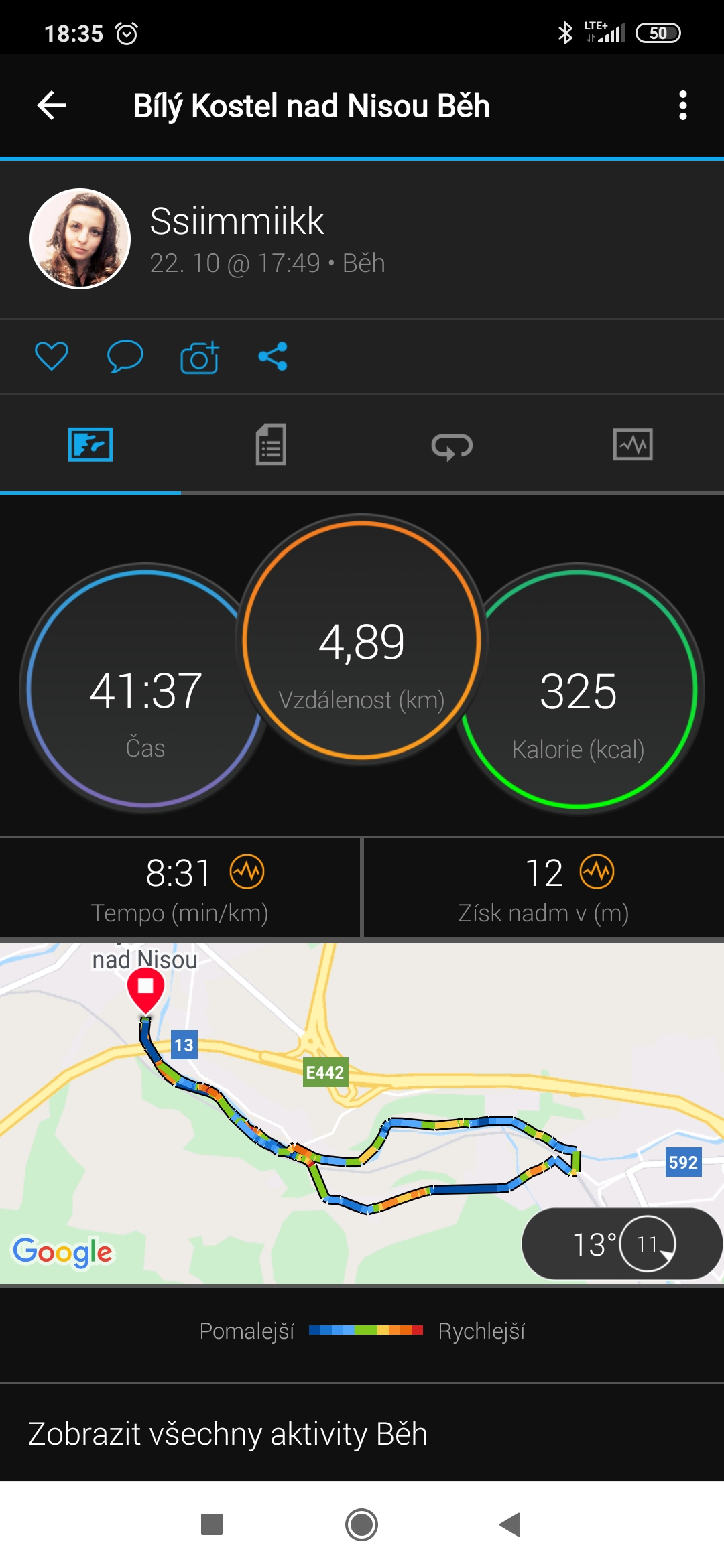Comment on this activity

(x=125, y=356)
